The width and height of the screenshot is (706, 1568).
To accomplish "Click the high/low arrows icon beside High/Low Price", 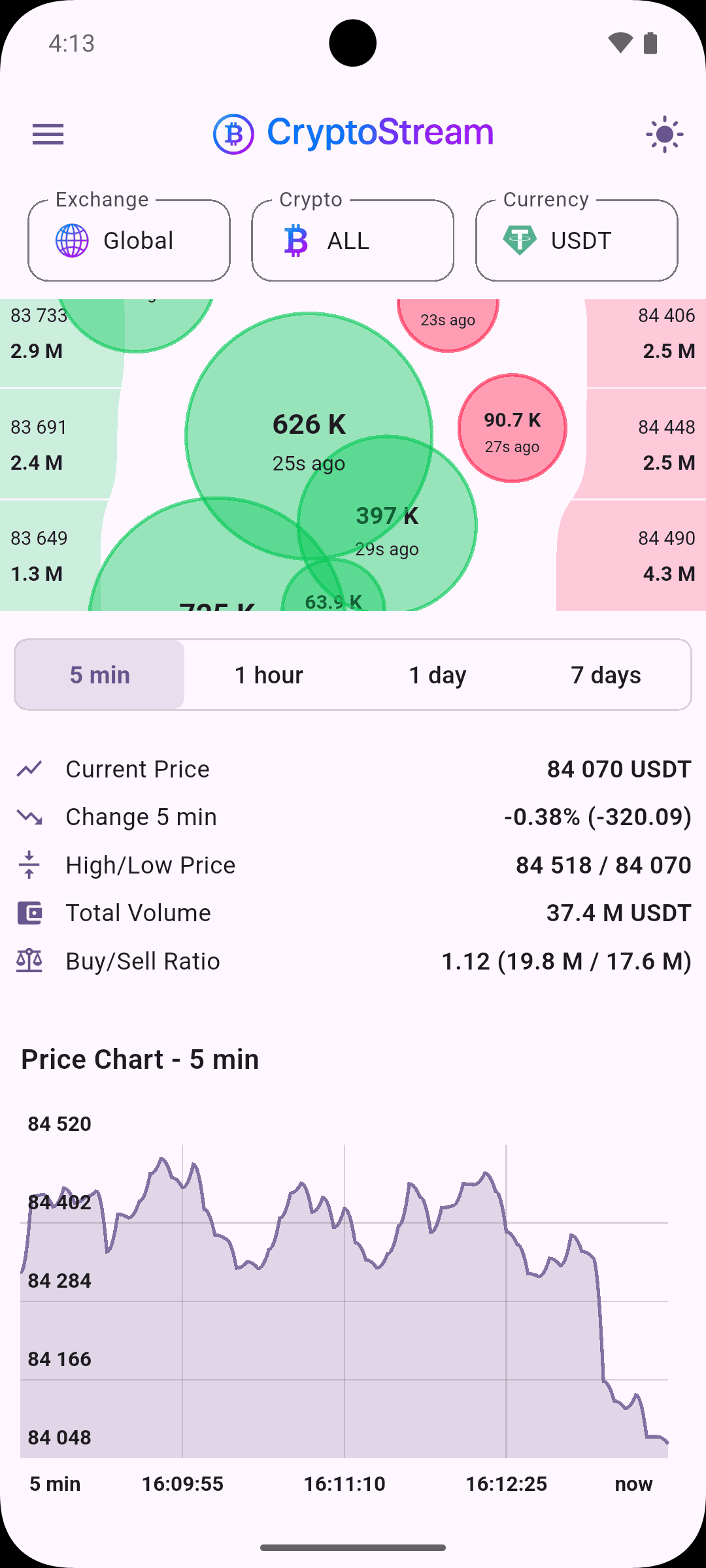I will (x=30, y=864).
